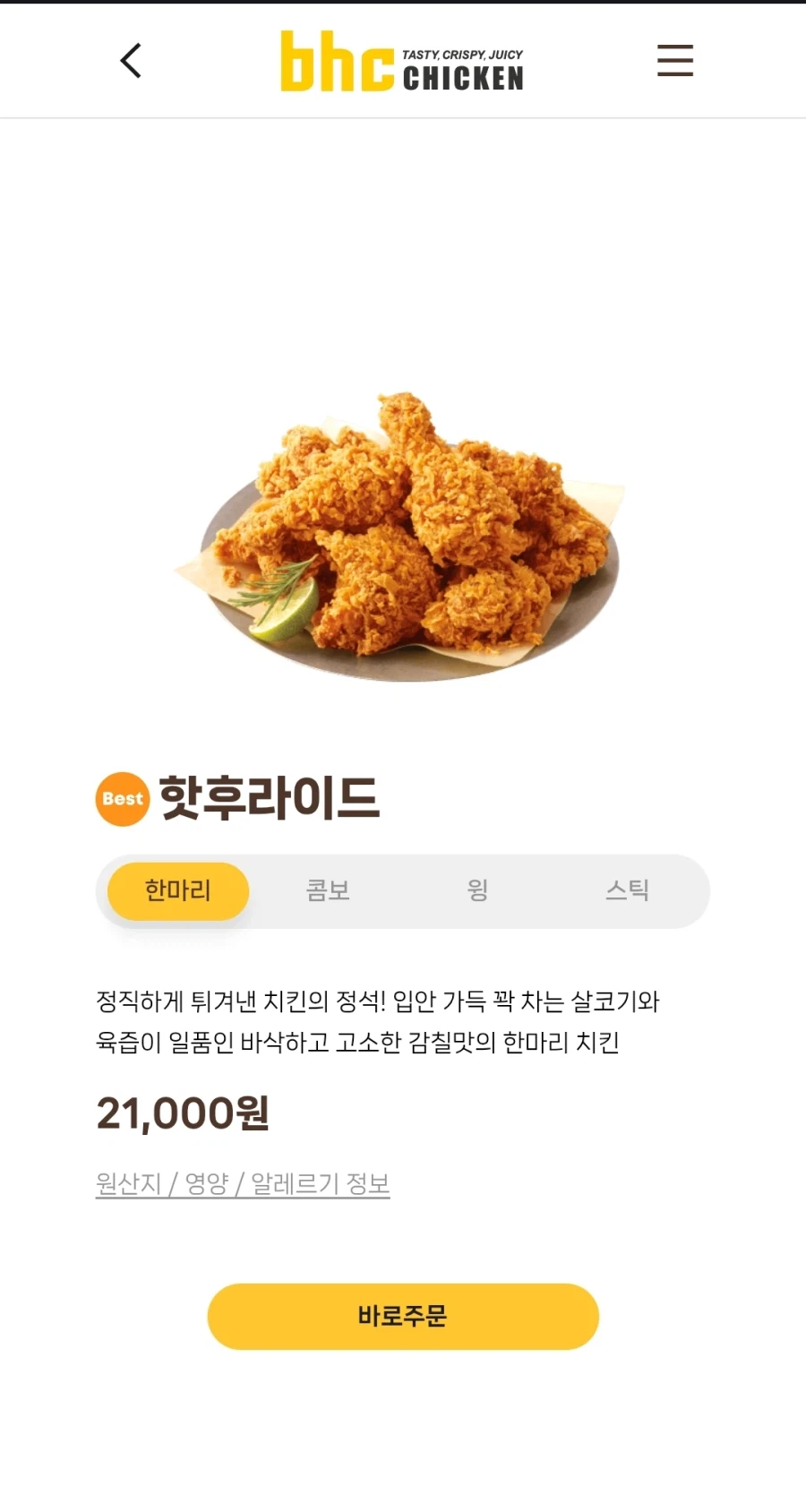Click the back arrow icon

point(131,61)
